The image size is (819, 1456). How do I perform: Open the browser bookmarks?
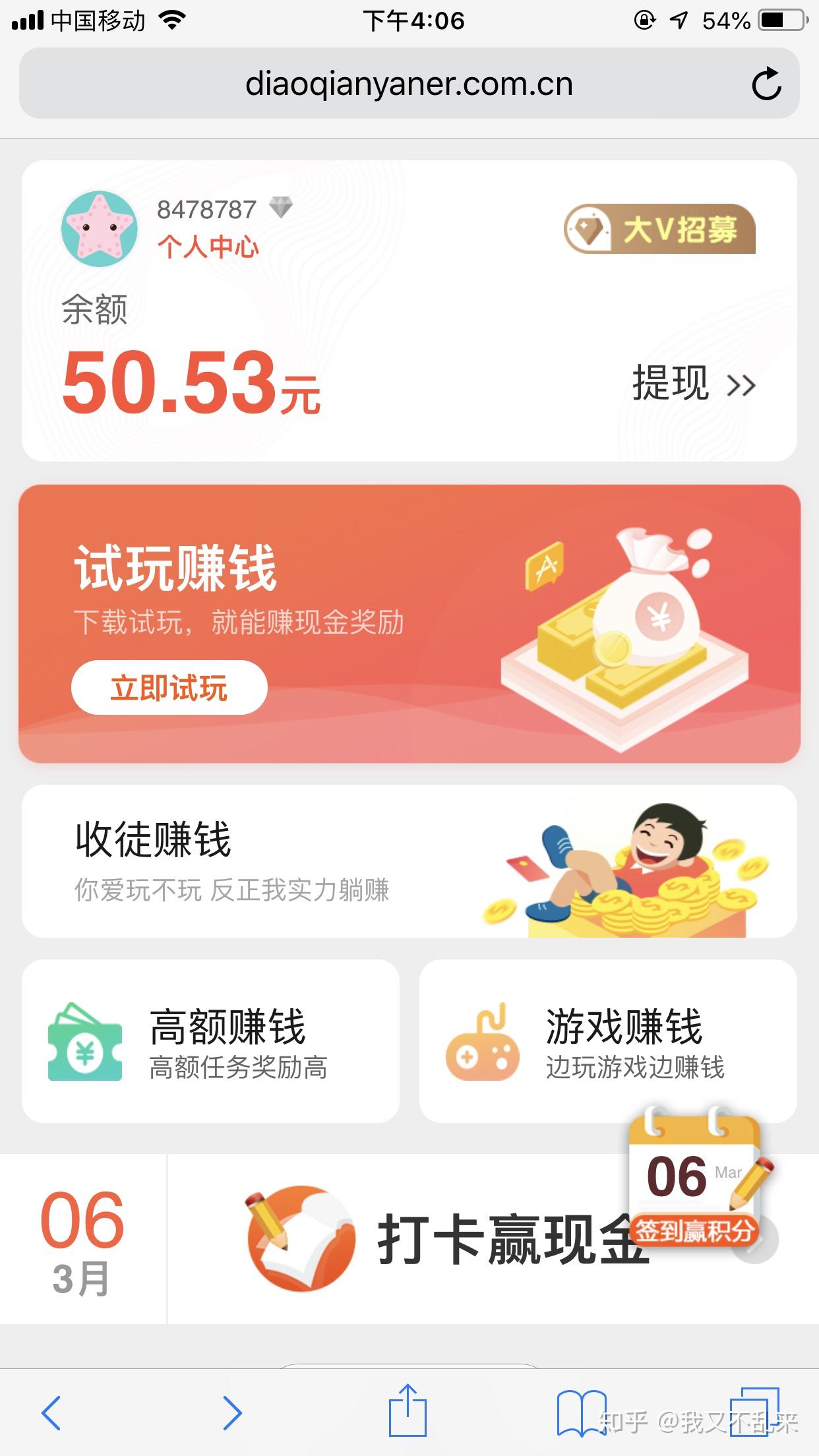point(582,1412)
